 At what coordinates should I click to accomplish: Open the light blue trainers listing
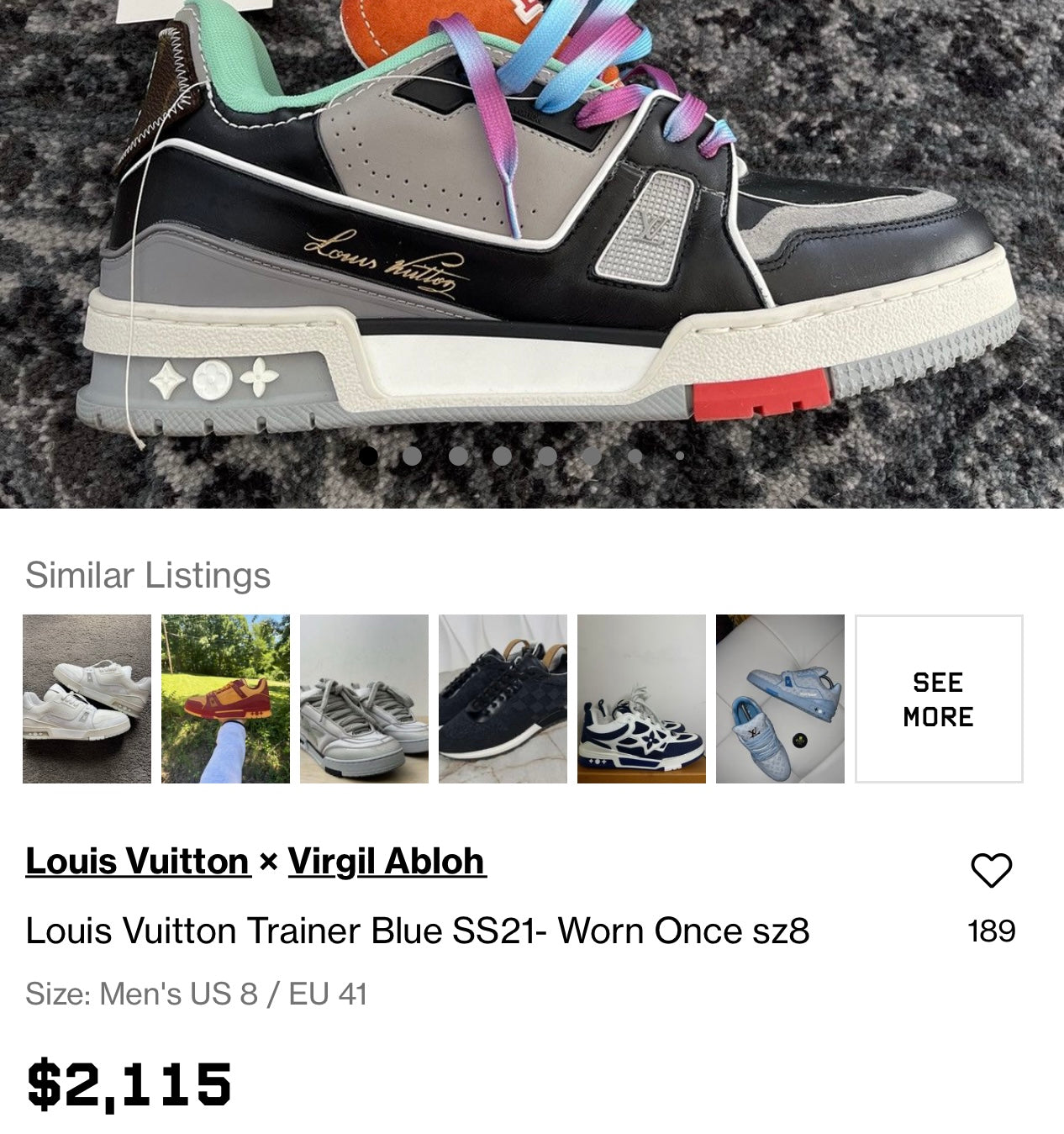tap(780, 699)
